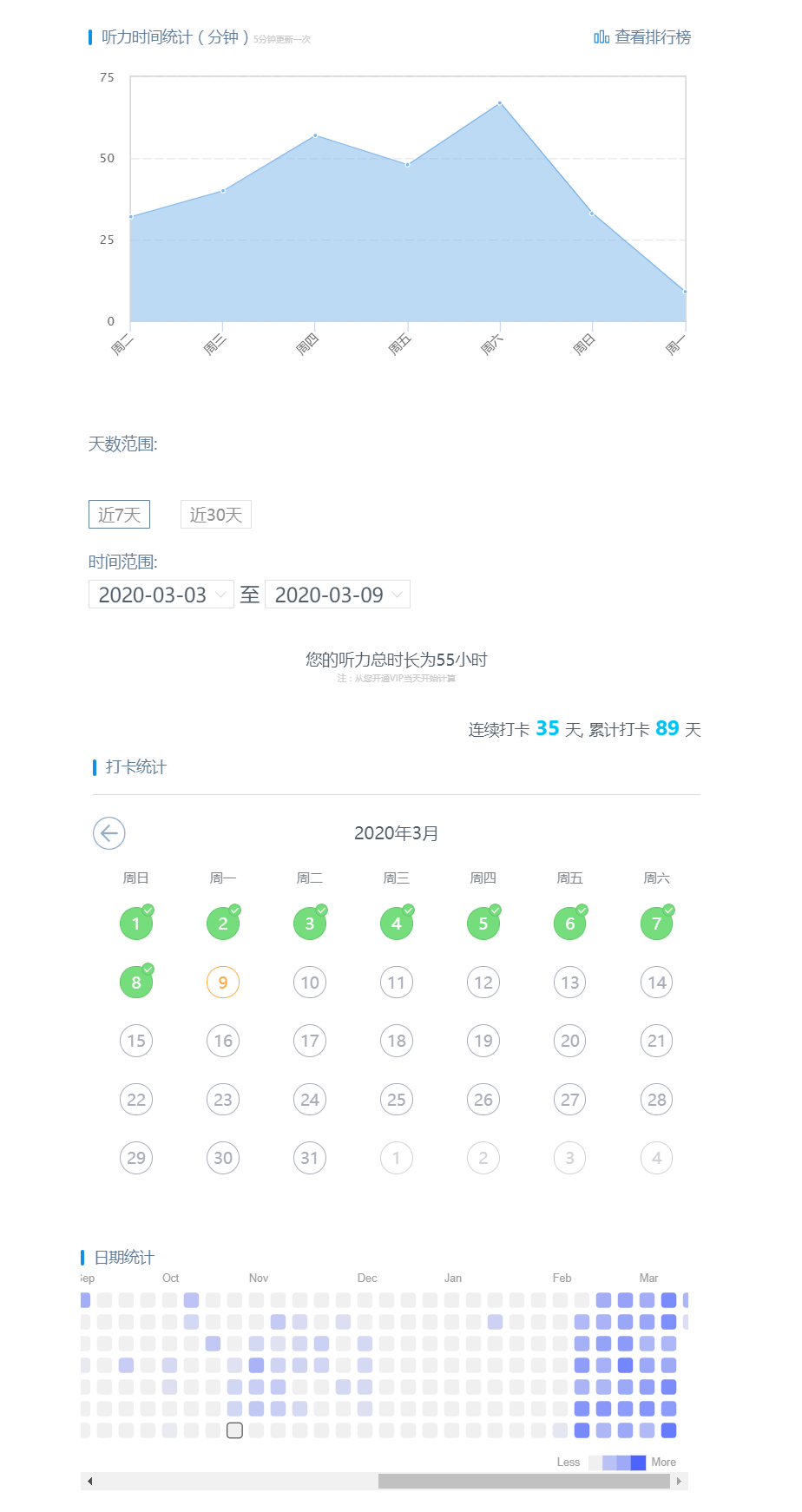The height and width of the screenshot is (1512, 802).
Task: Go to previous month in calendar
Action: (109, 833)
